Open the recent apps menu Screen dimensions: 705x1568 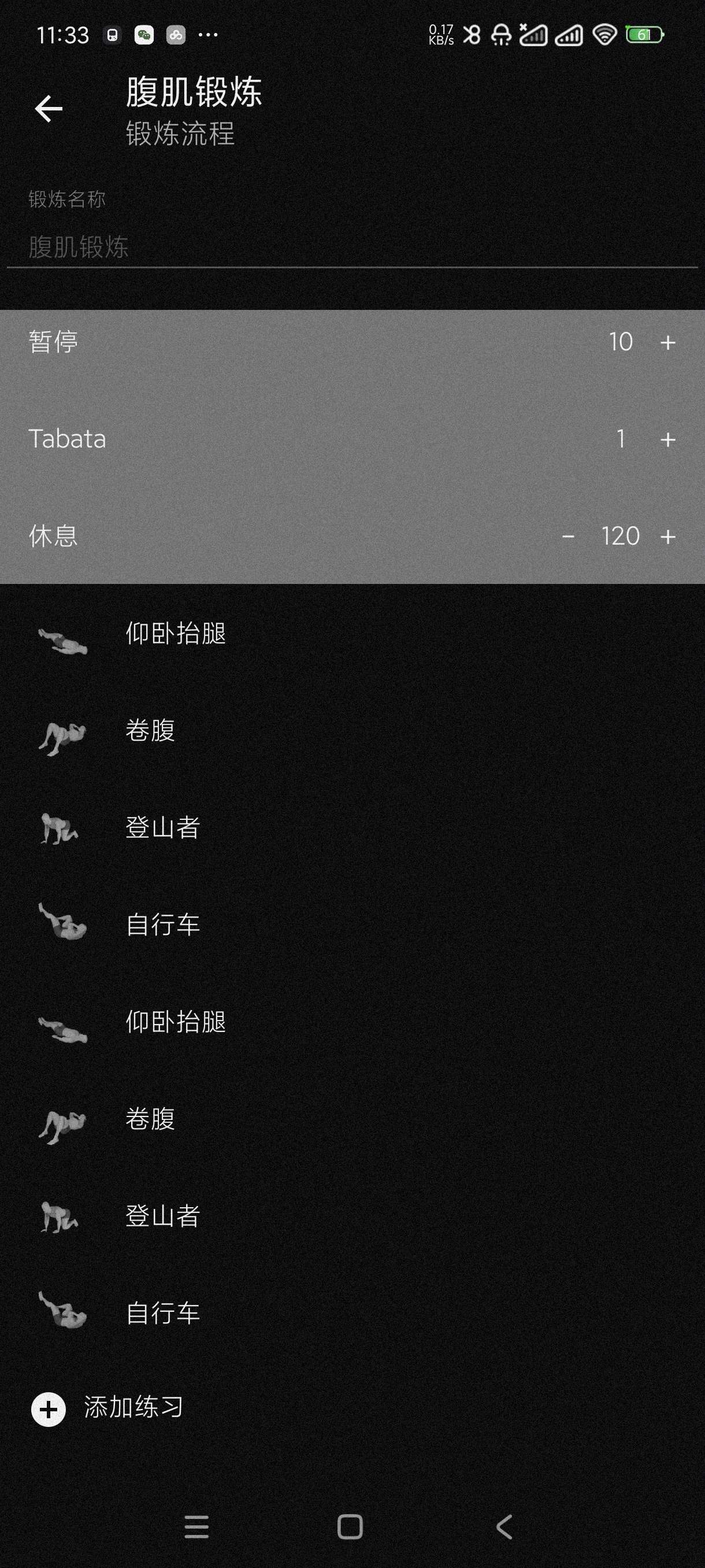(196, 1526)
